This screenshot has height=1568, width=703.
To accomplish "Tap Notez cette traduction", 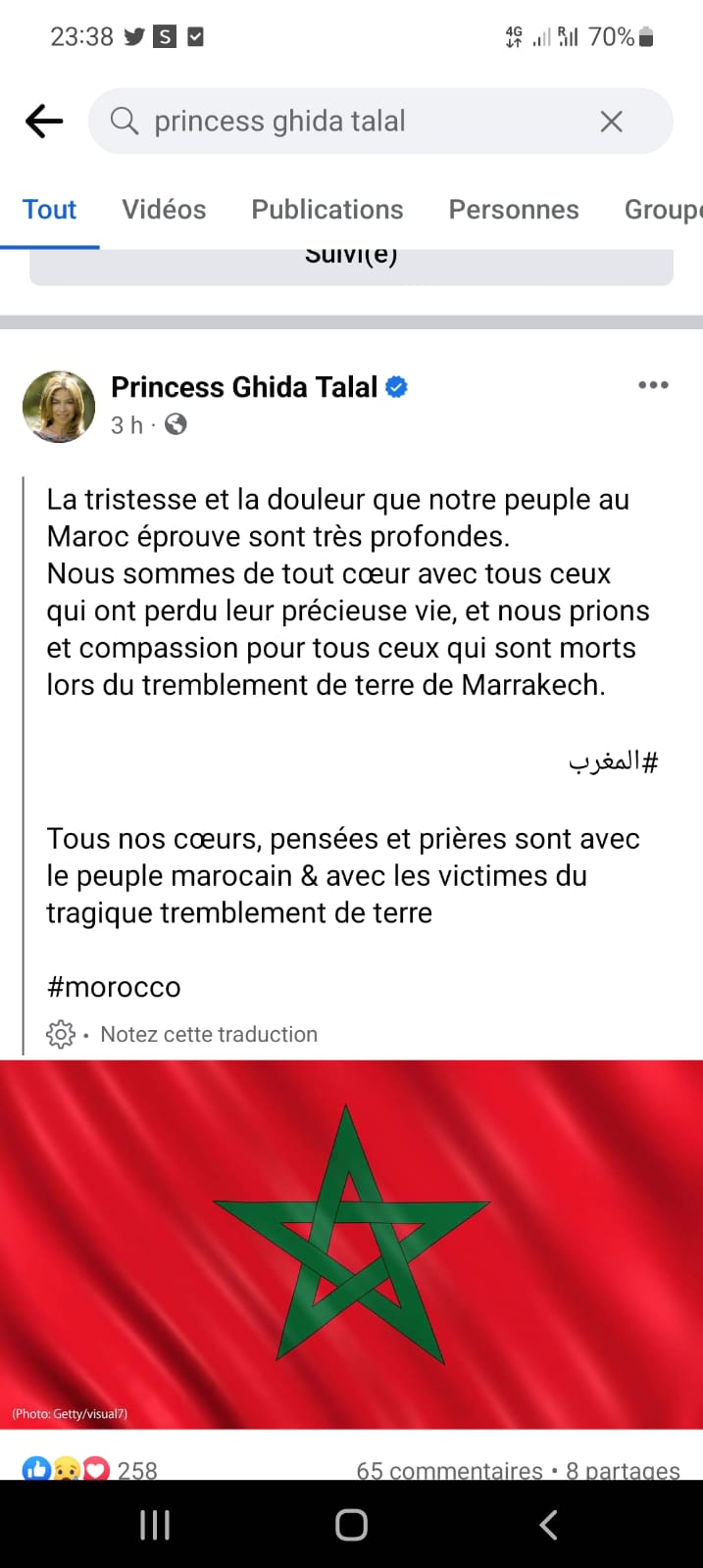I will click(x=208, y=1034).
